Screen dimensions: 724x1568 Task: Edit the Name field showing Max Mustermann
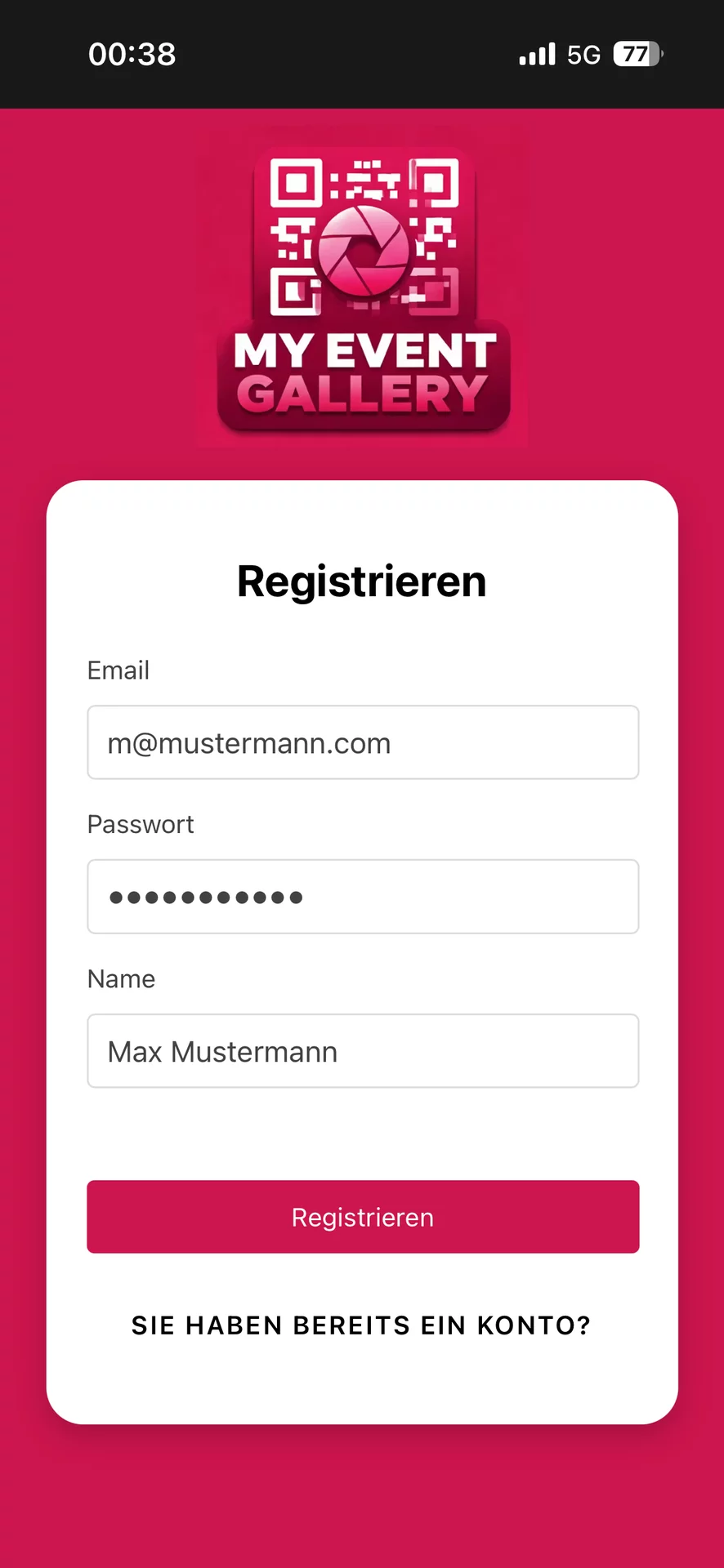pos(363,1051)
